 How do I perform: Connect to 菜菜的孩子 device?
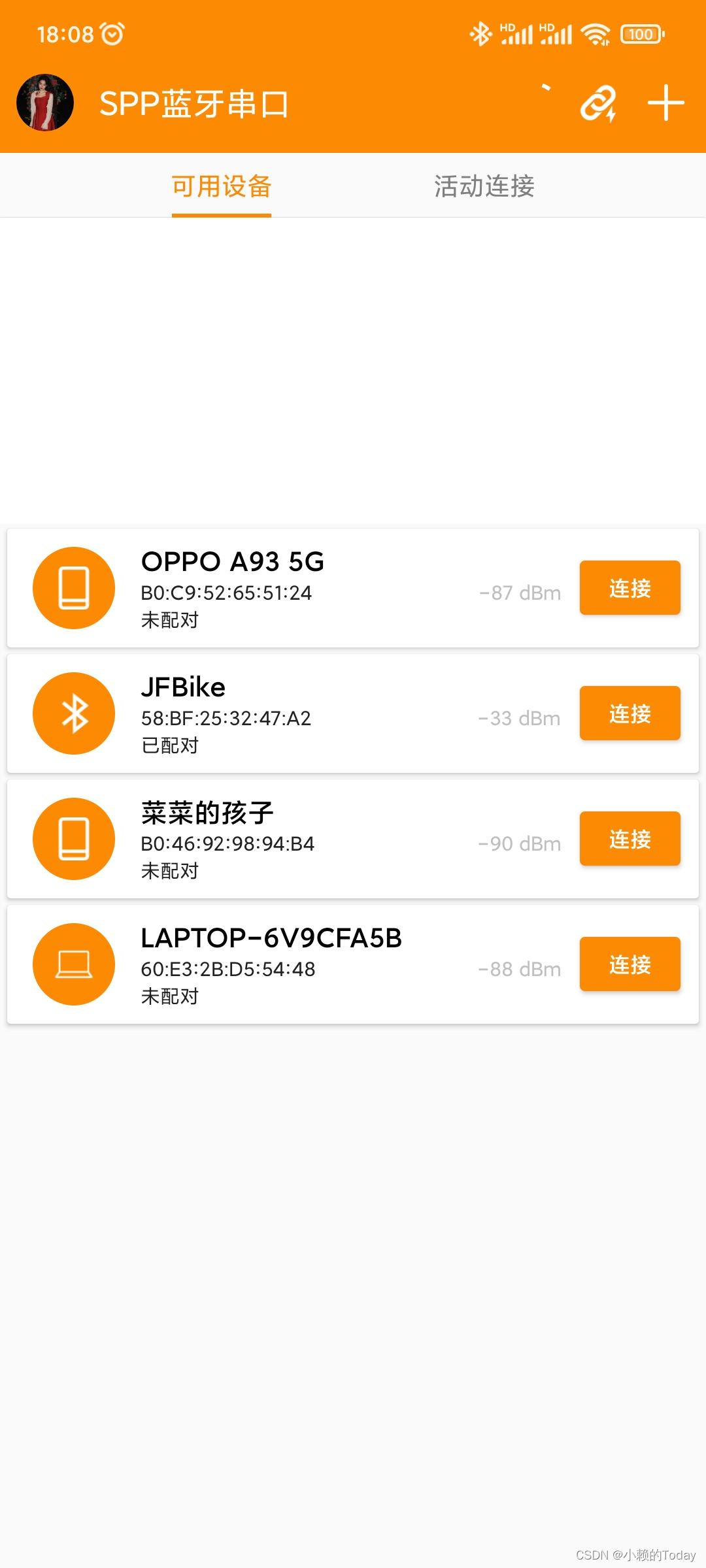pos(630,839)
